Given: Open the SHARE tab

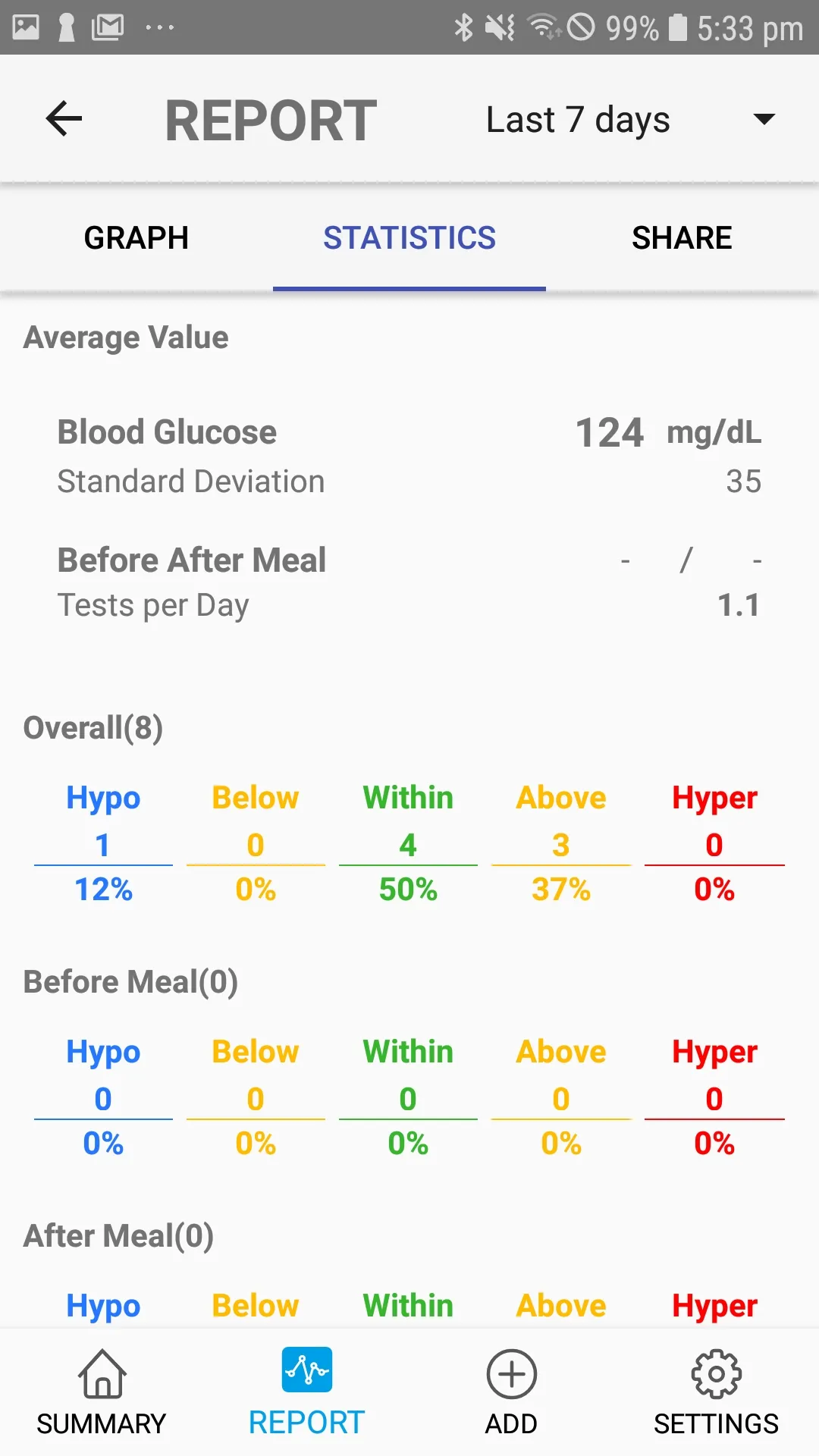Looking at the screenshot, I should [682, 237].
